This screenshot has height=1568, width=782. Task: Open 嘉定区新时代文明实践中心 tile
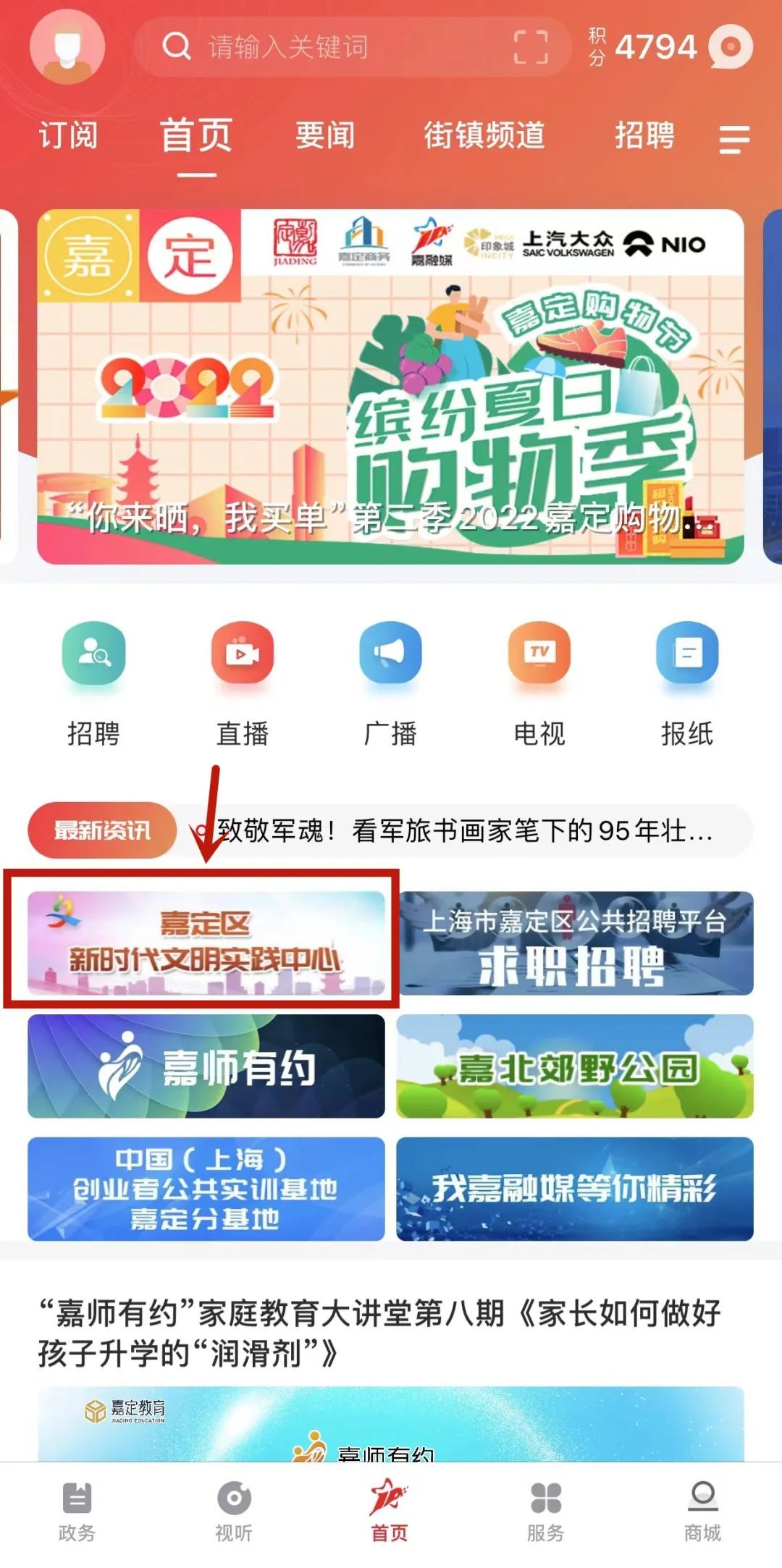[206, 943]
